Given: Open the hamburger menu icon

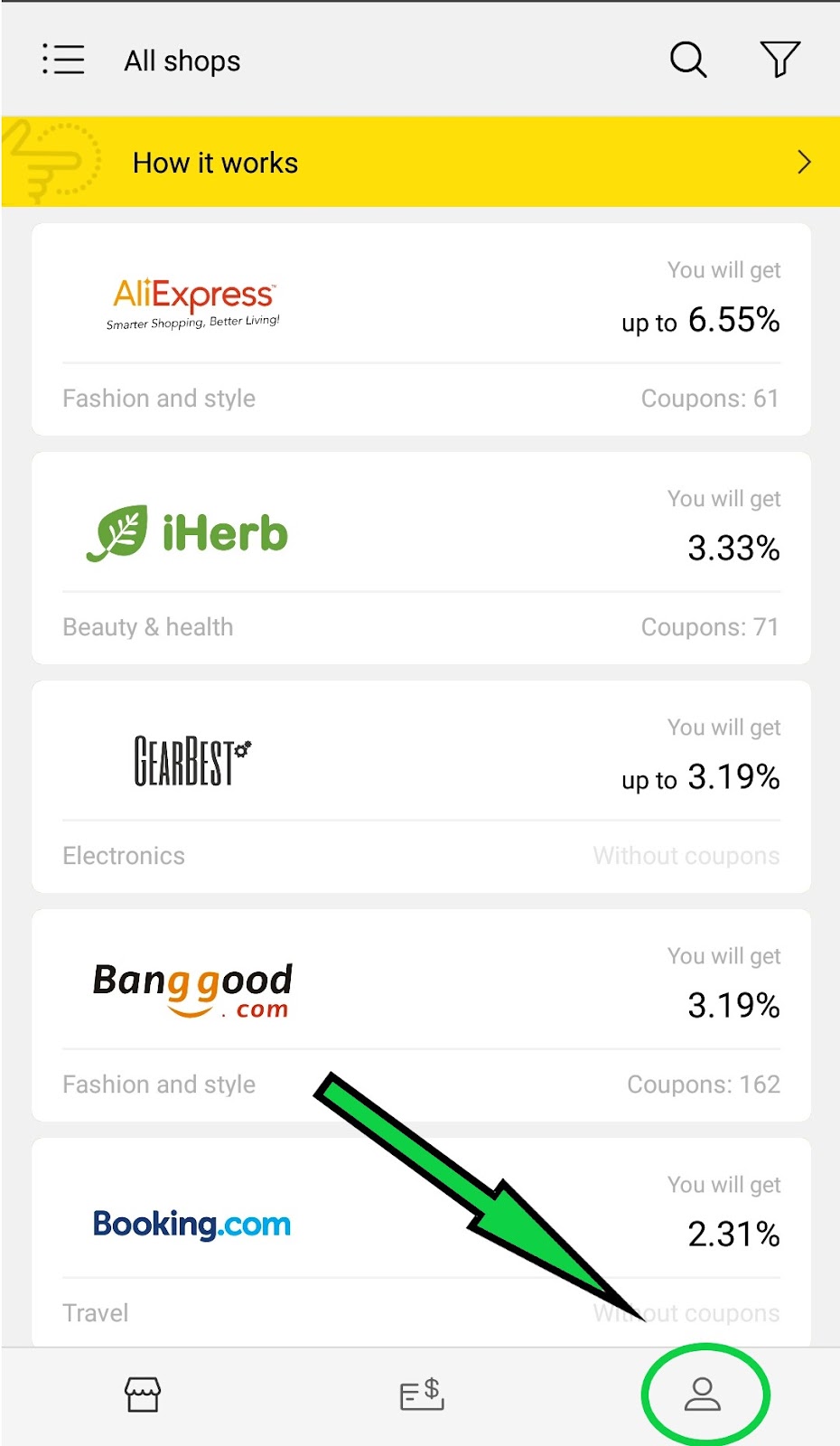Looking at the screenshot, I should [63, 61].
